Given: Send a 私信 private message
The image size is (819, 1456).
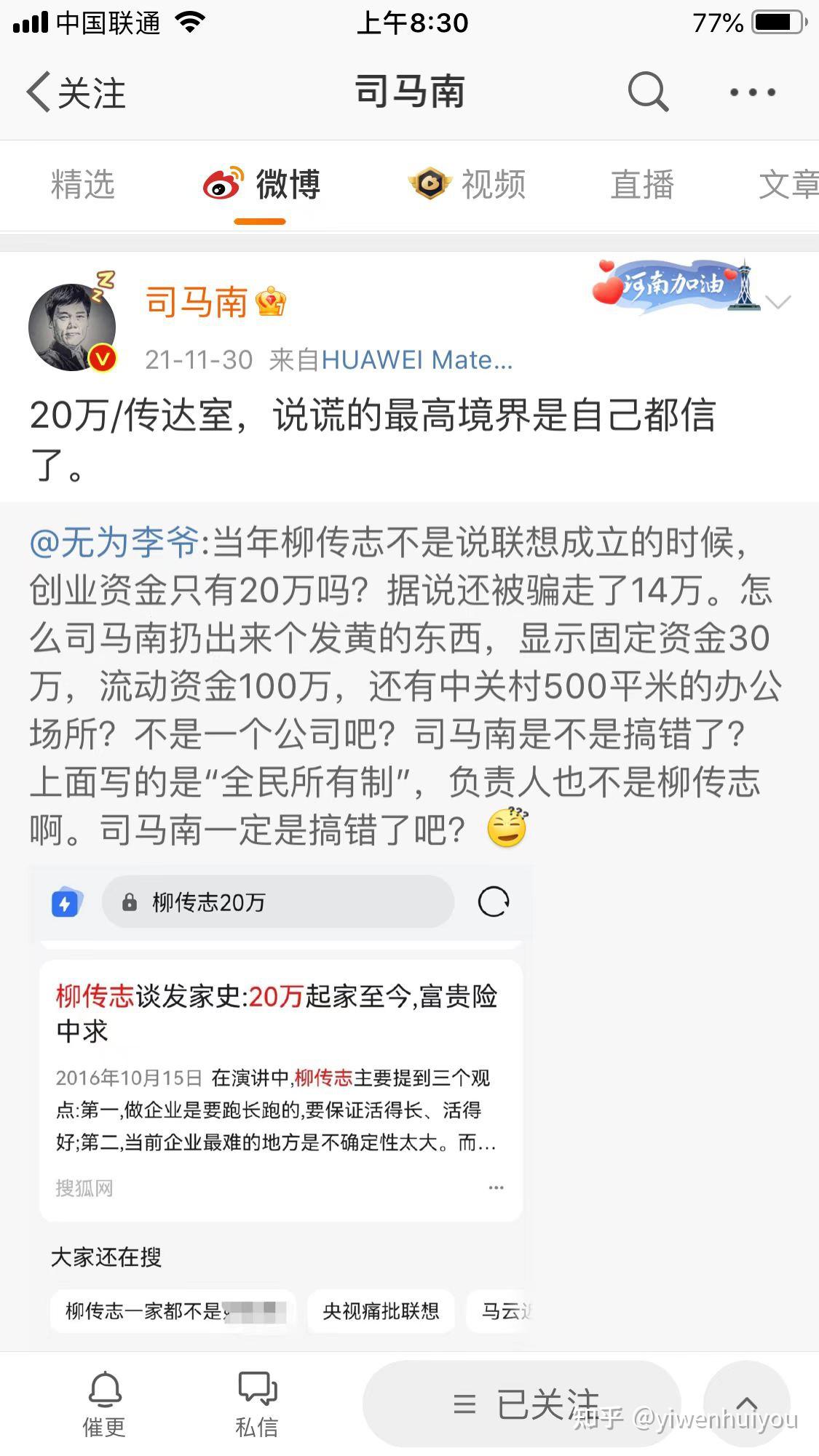Looking at the screenshot, I should point(257,1404).
